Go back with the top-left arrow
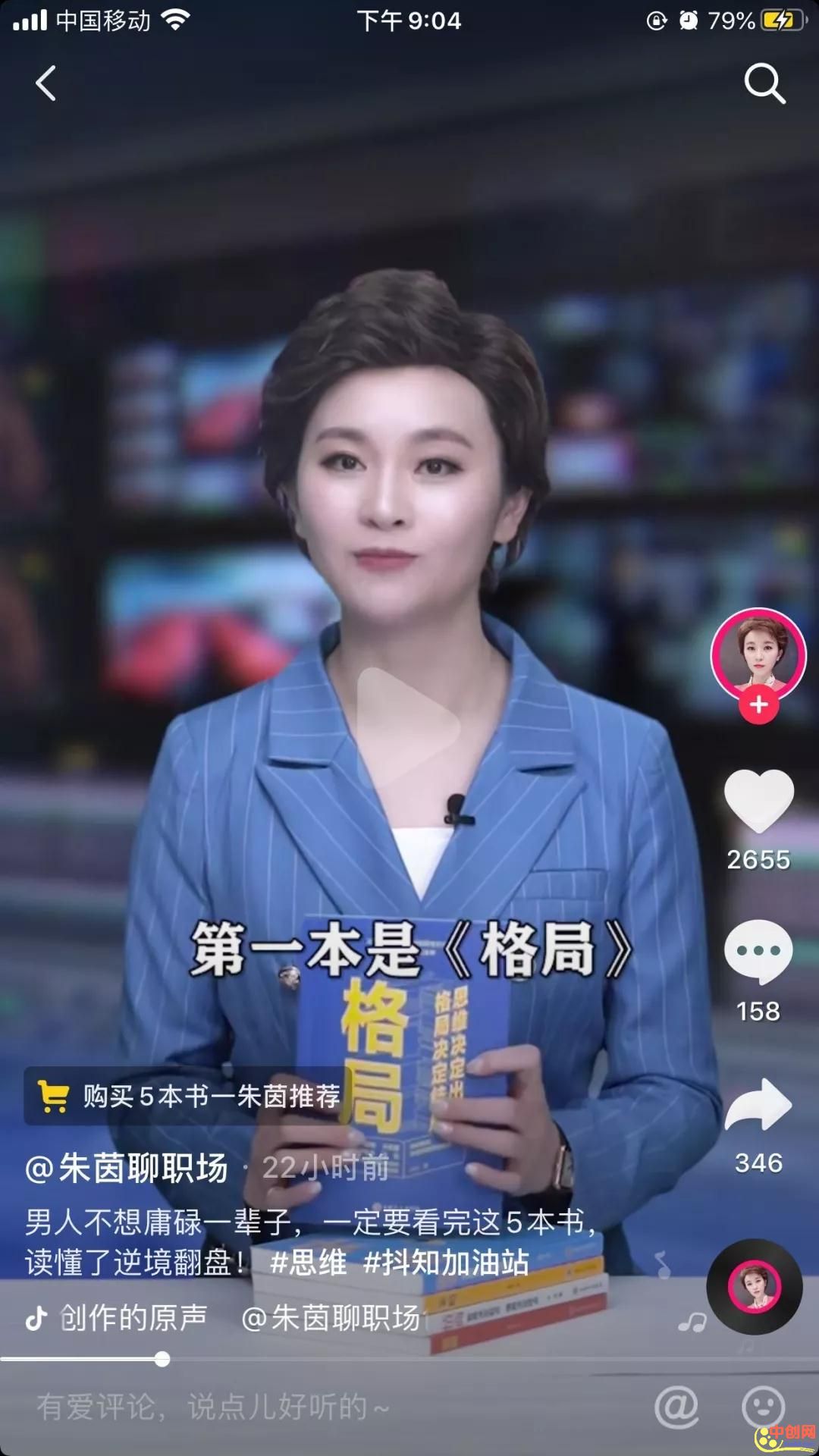 pos(45,83)
